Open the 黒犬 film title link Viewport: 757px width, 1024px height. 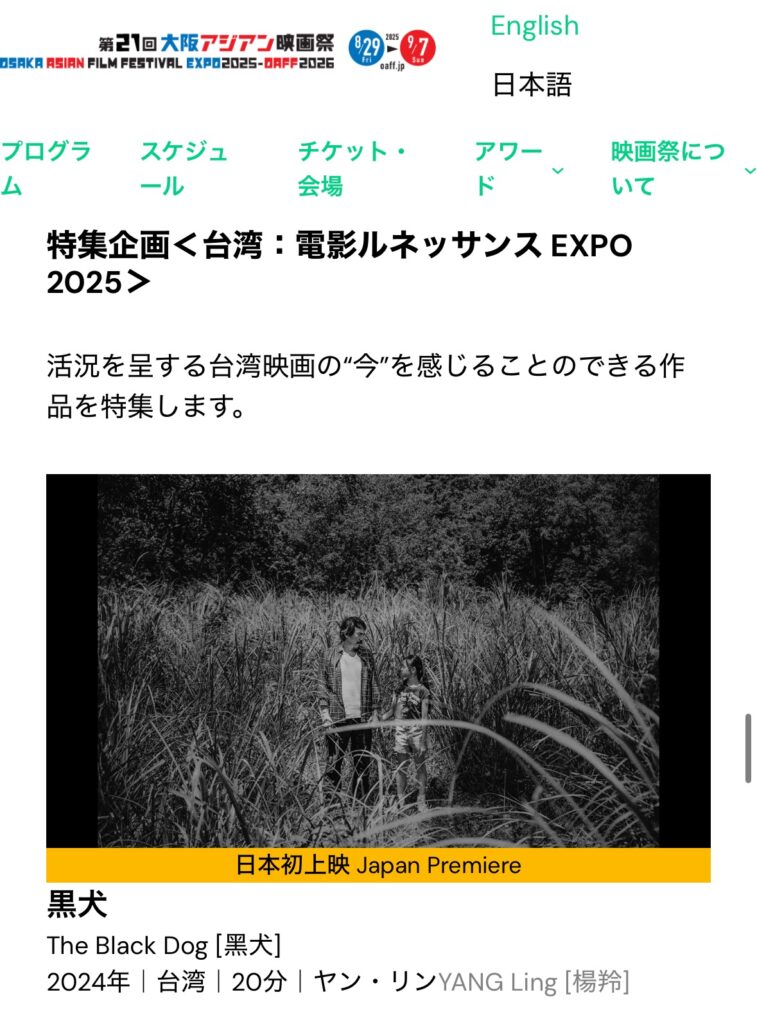tap(77, 905)
